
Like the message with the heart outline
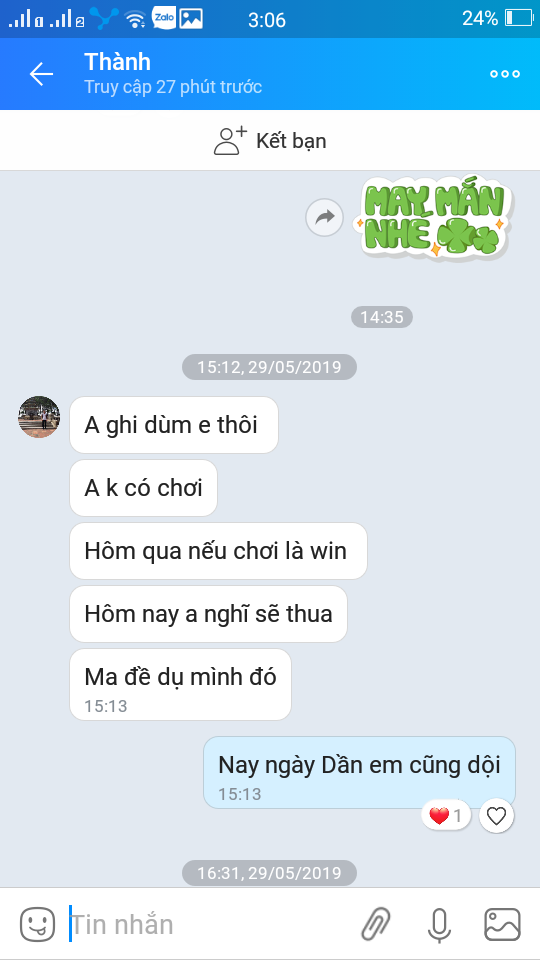point(497,816)
